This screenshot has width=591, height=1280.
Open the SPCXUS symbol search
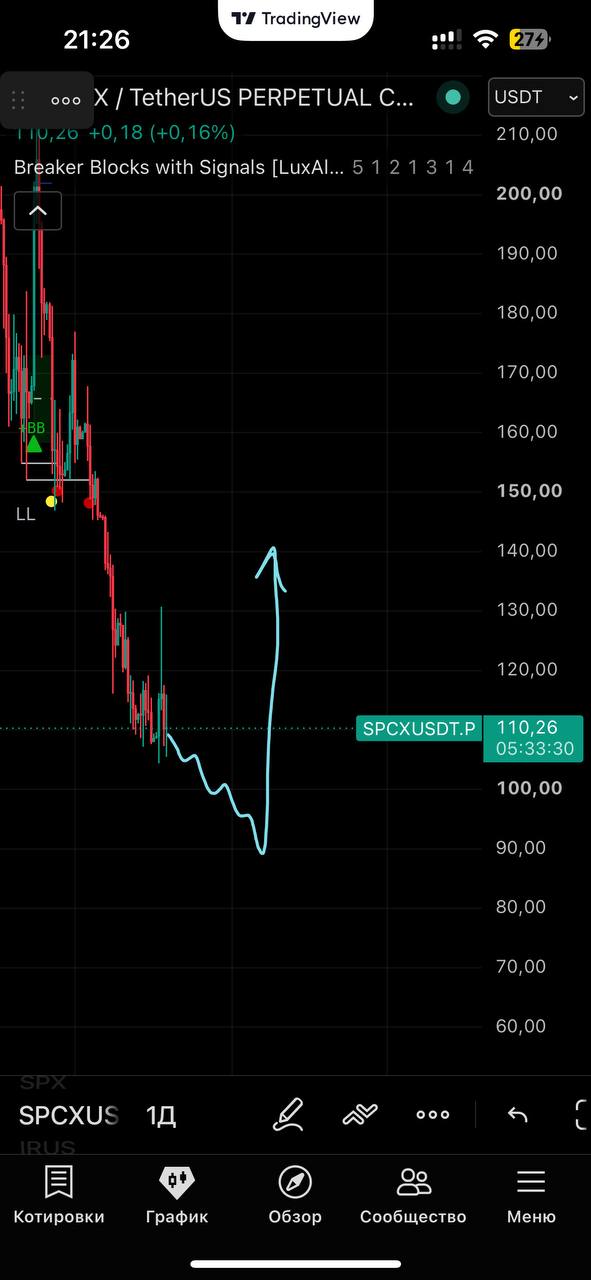pyautogui.click(x=69, y=1115)
